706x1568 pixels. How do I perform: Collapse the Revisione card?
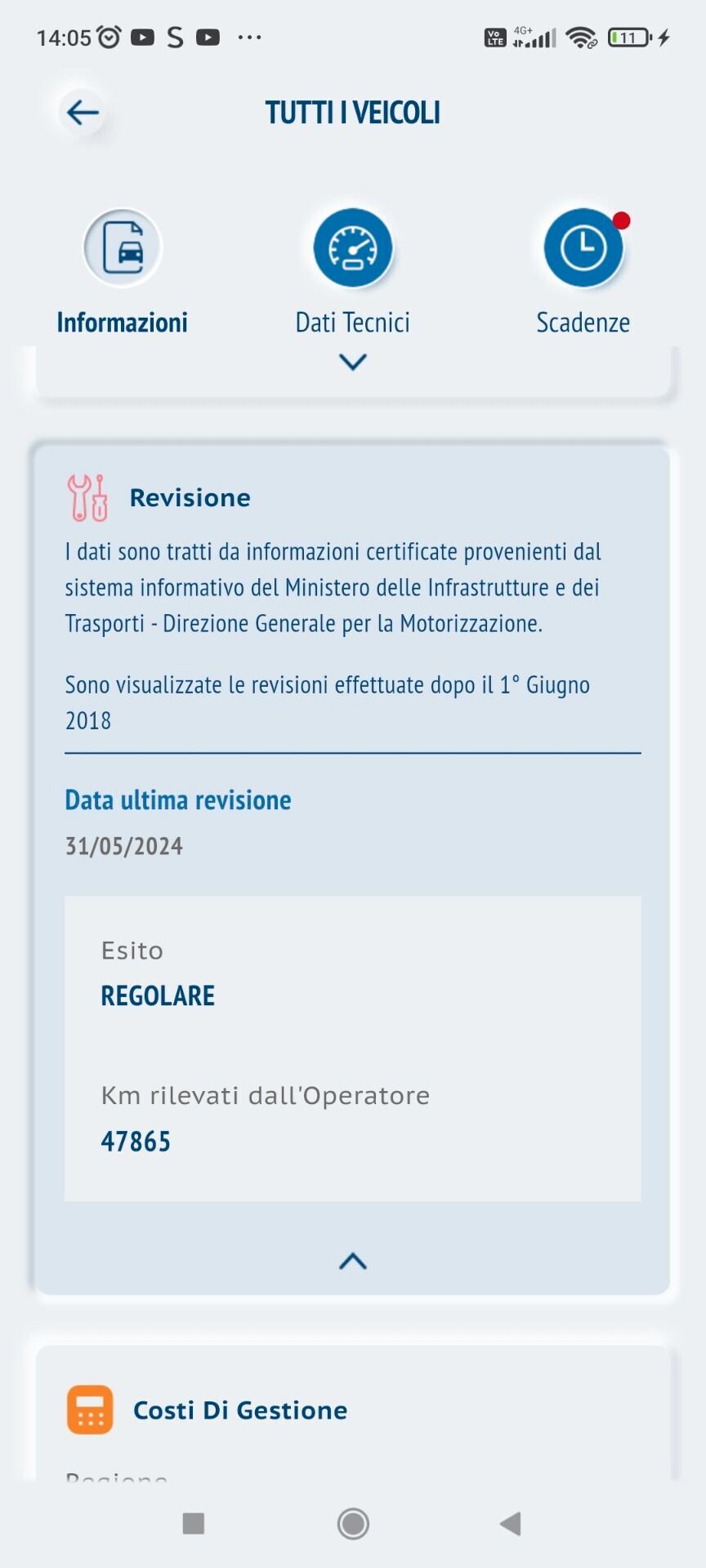coord(353,1262)
